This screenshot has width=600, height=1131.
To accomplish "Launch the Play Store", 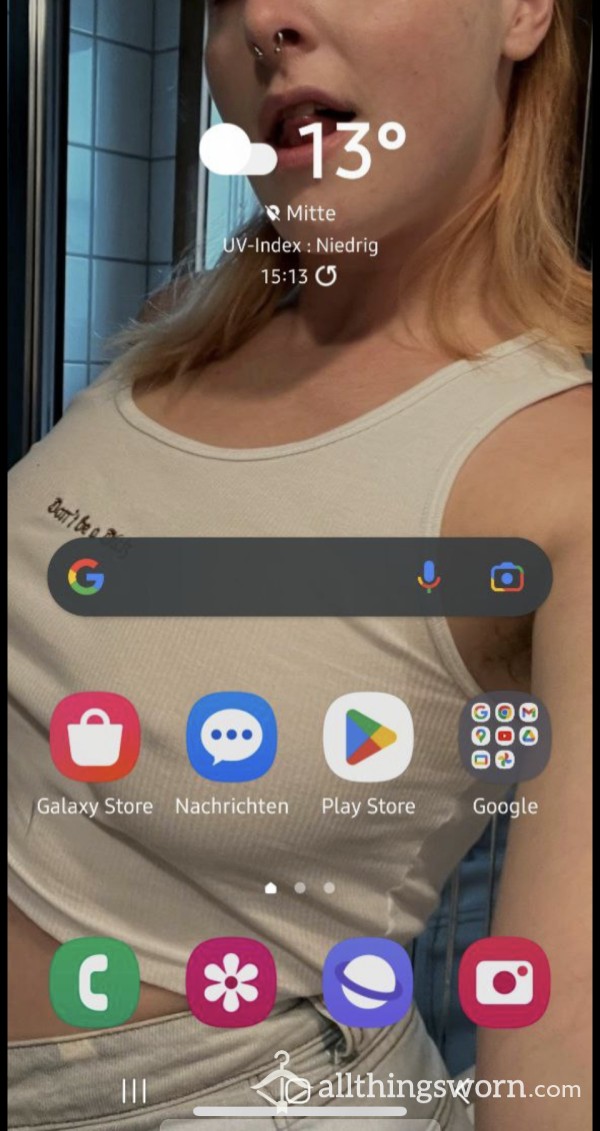I will [369, 737].
